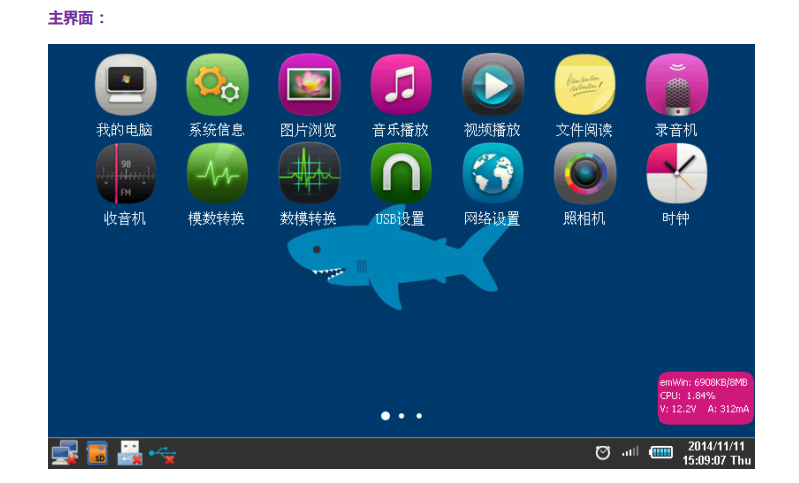
Task: Open 我的电脑 (My Computer)
Action: [x=125, y=85]
